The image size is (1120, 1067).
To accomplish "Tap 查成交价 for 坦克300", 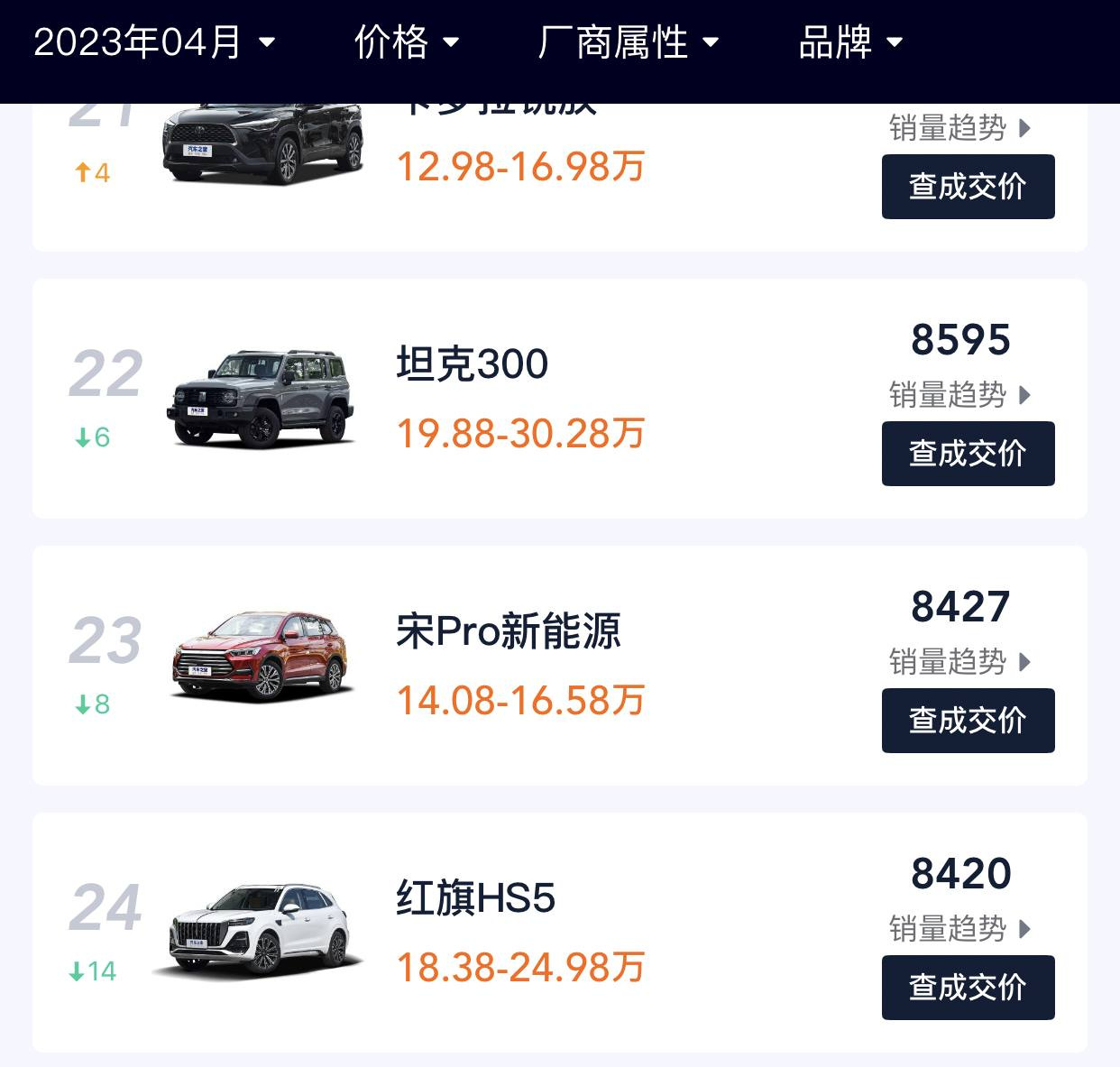I will (x=968, y=454).
